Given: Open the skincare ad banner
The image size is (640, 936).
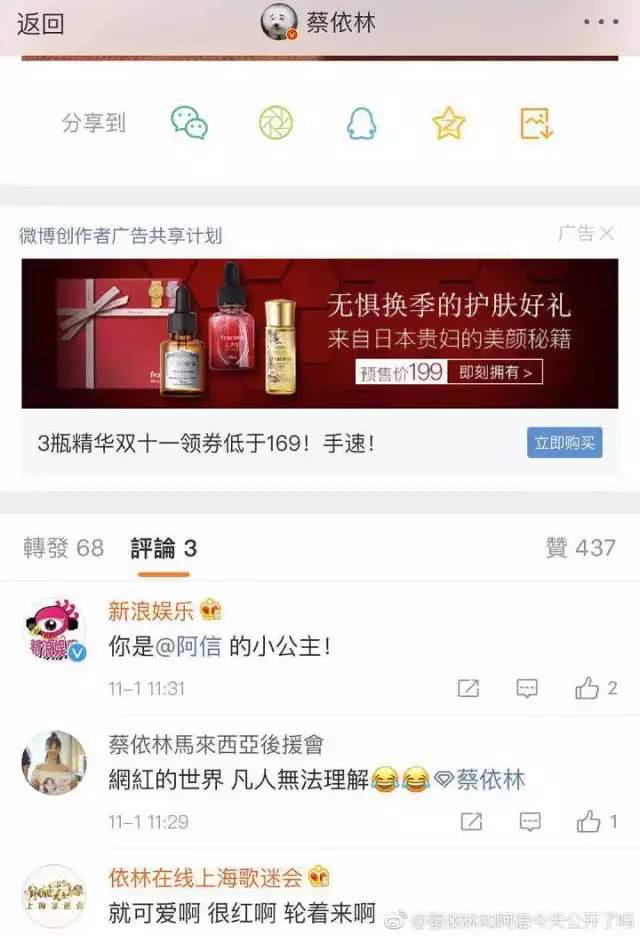Looking at the screenshot, I should [320, 333].
